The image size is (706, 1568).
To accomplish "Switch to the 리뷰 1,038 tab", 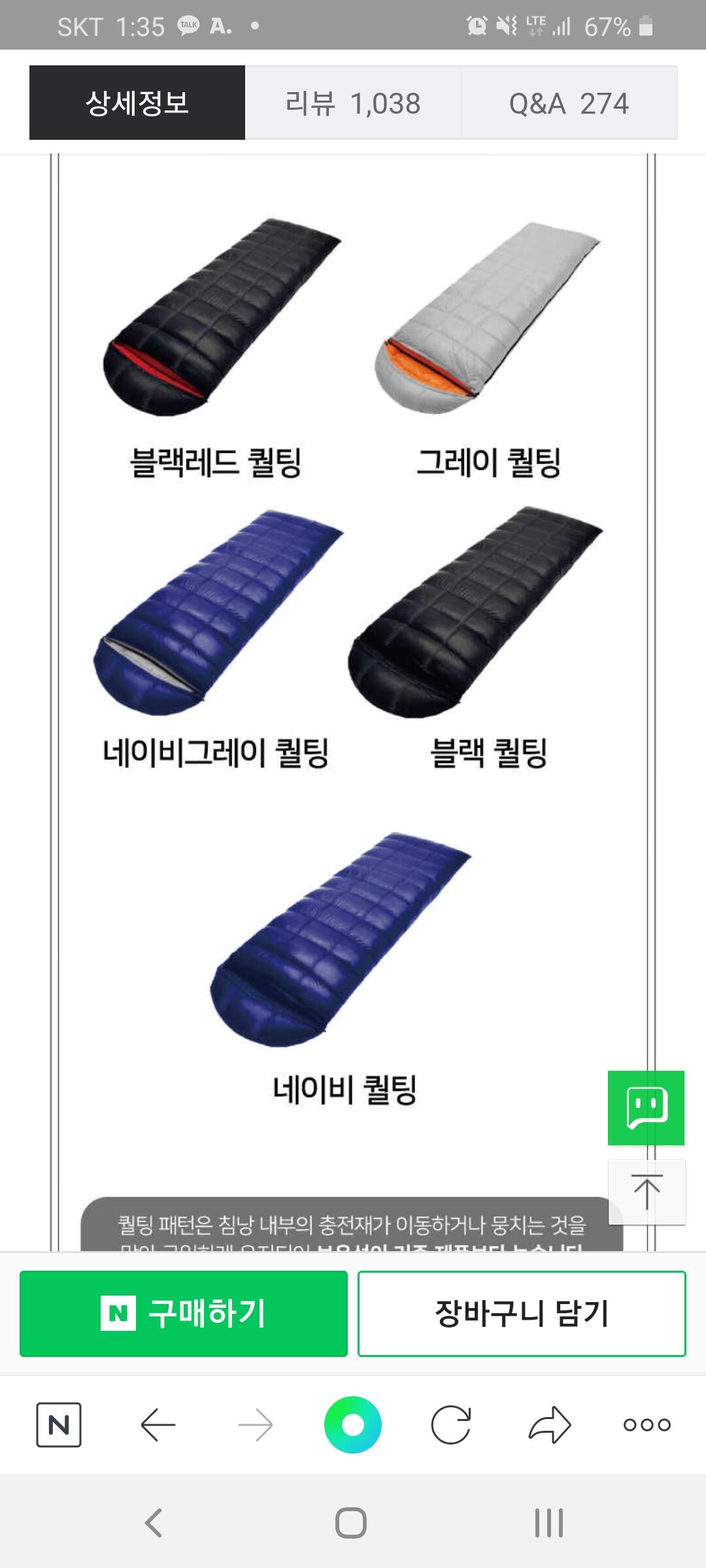I will point(353,103).
